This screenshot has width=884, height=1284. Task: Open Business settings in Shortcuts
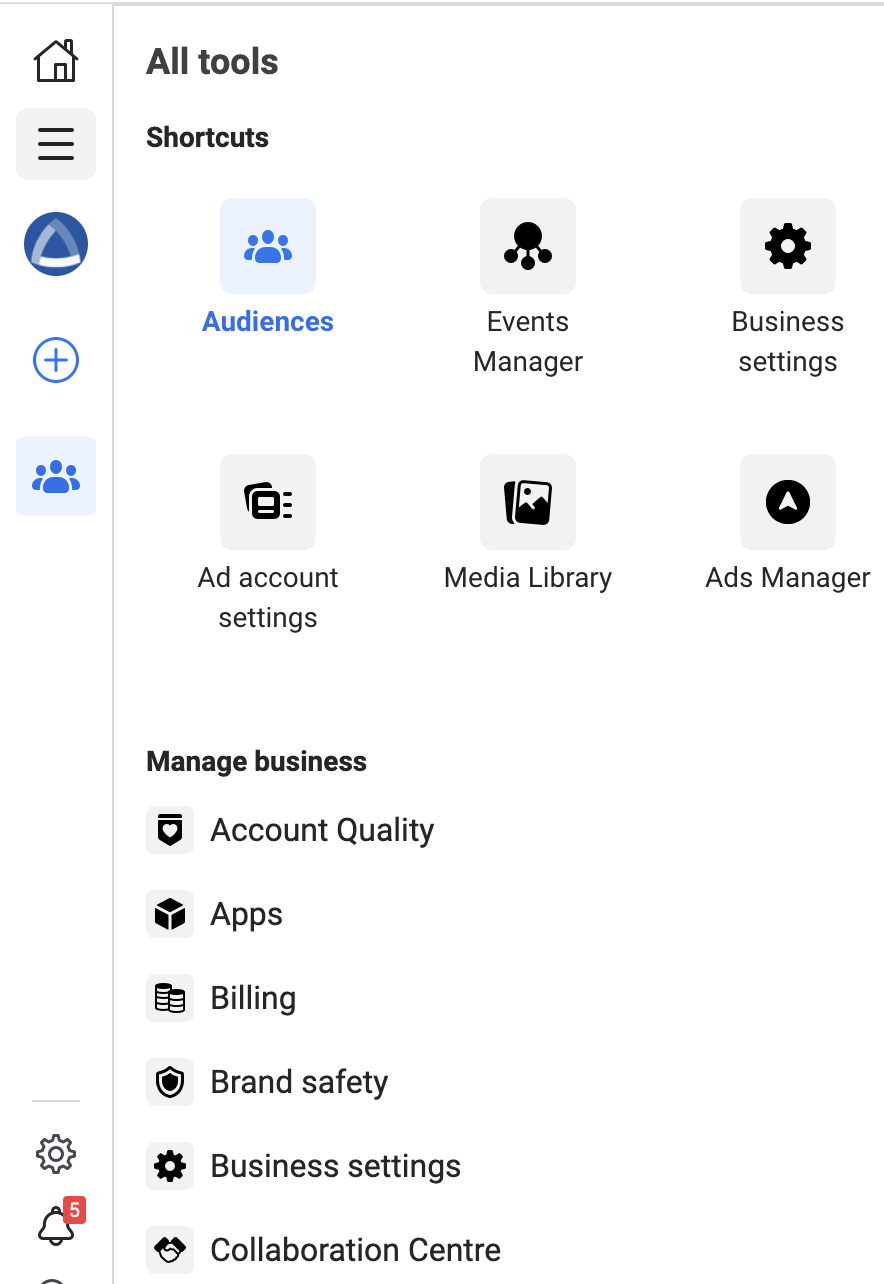pyautogui.click(x=788, y=247)
